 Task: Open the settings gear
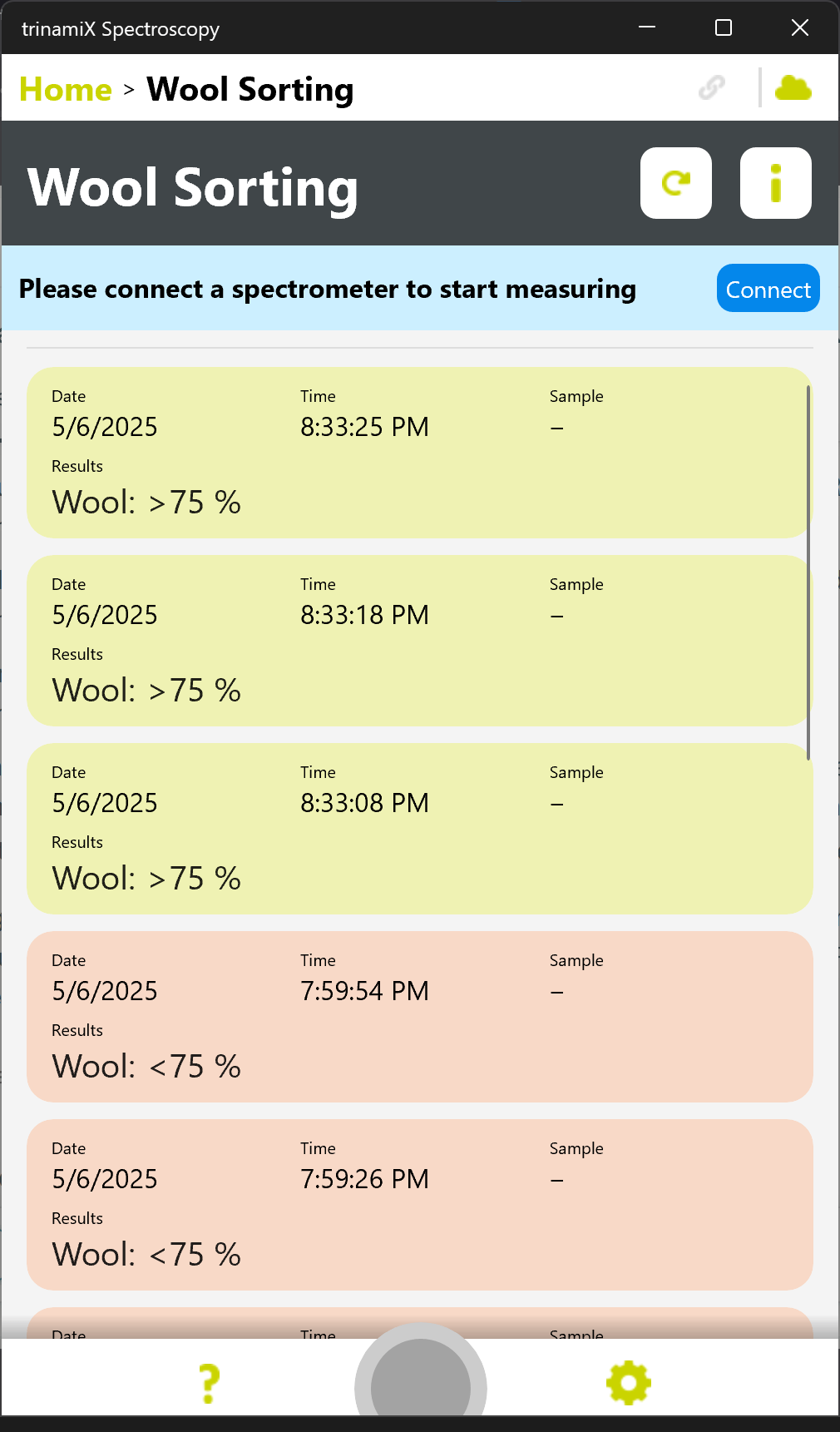629,1383
